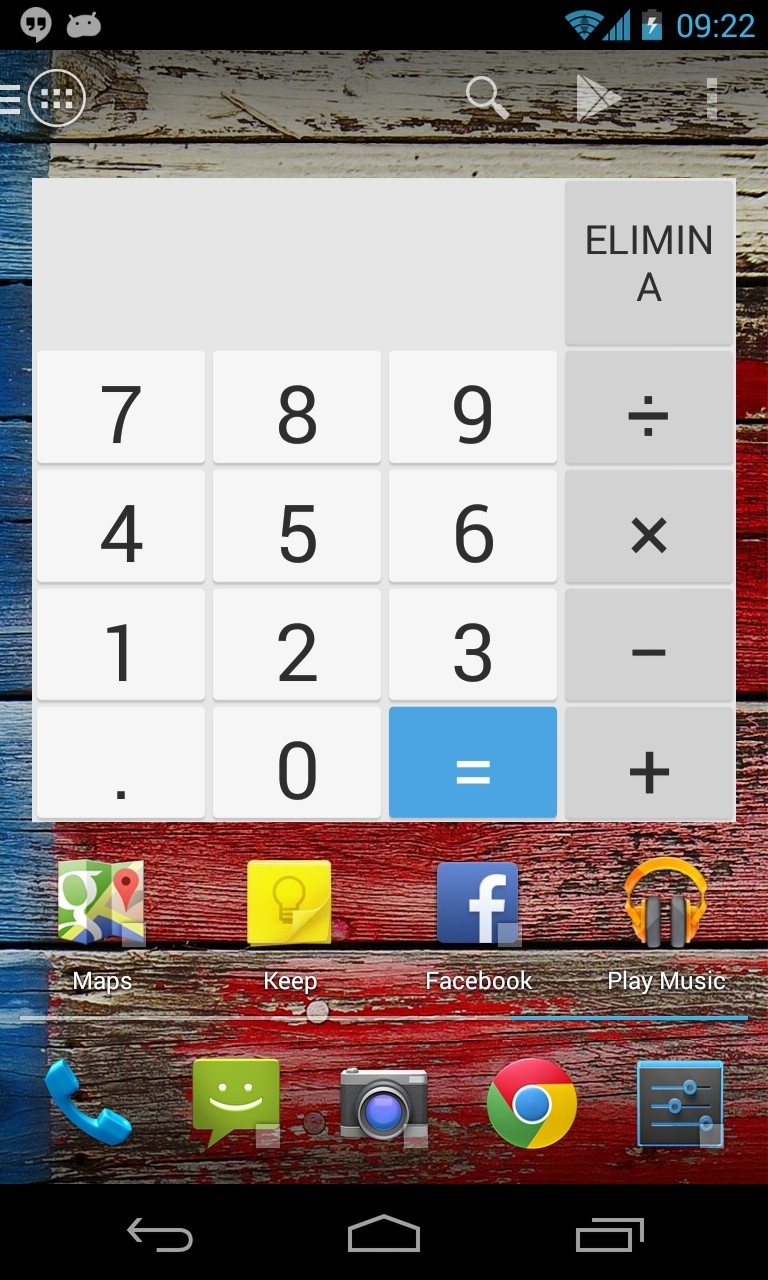Select the multiplication operator

pyautogui.click(x=649, y=527)
